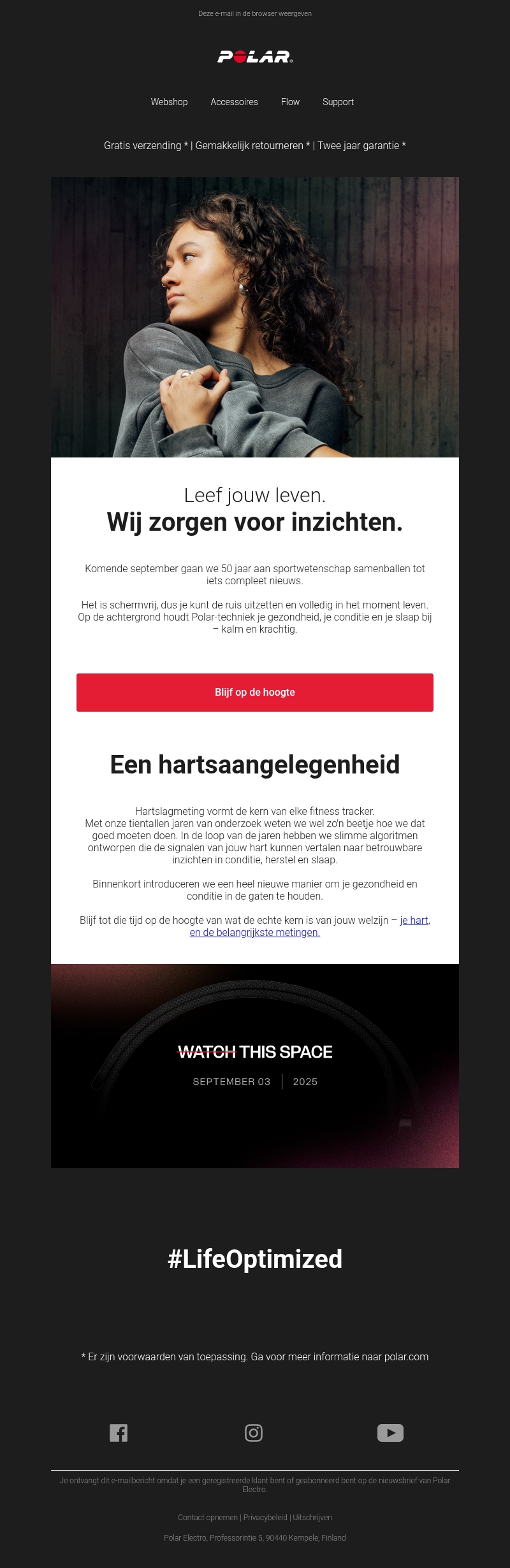Open the Flow link
The width and height of the screenshot is (510, 1568).
pyautogui.click(x=290, y=102)
